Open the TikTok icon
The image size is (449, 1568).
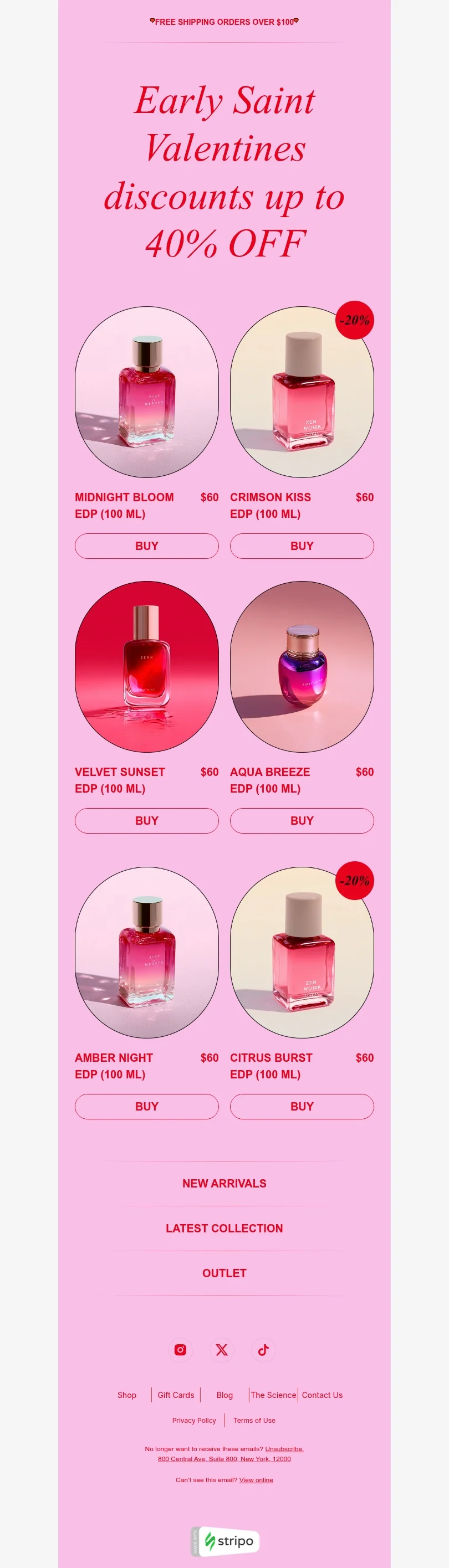[263, 1349]
